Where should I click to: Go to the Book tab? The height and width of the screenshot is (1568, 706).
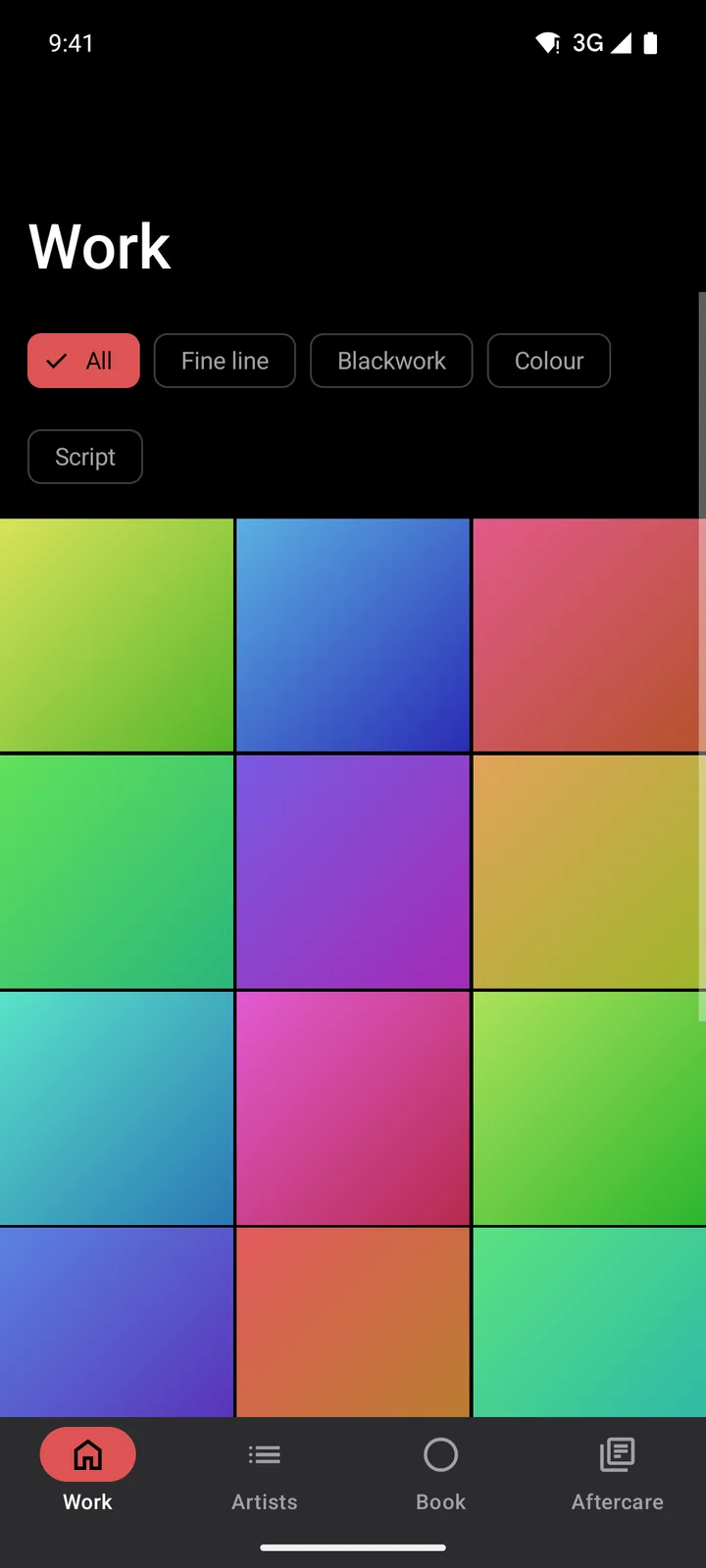441,1475
